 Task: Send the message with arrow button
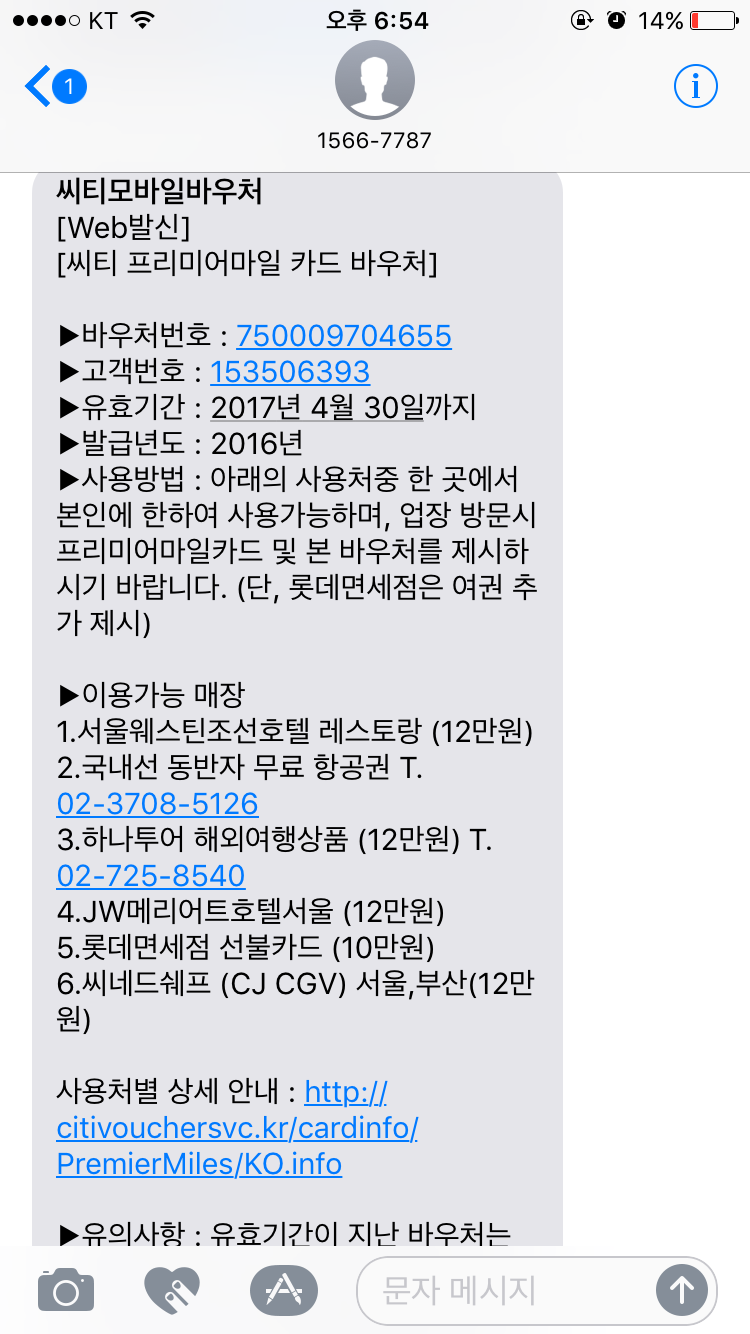pos(682,1290)
